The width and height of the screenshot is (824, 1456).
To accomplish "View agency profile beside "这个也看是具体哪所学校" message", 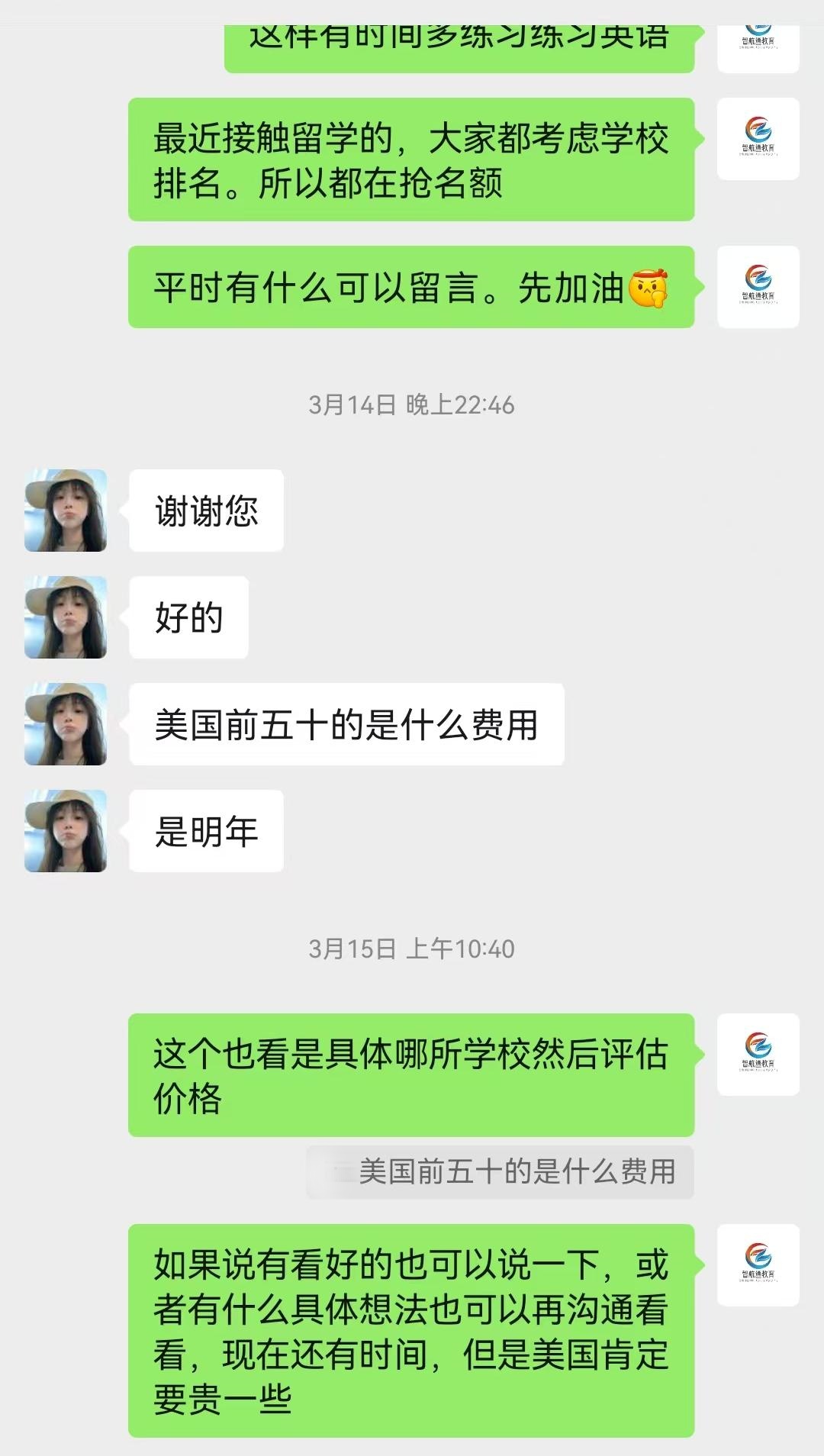I will [x=758, y=1055].
